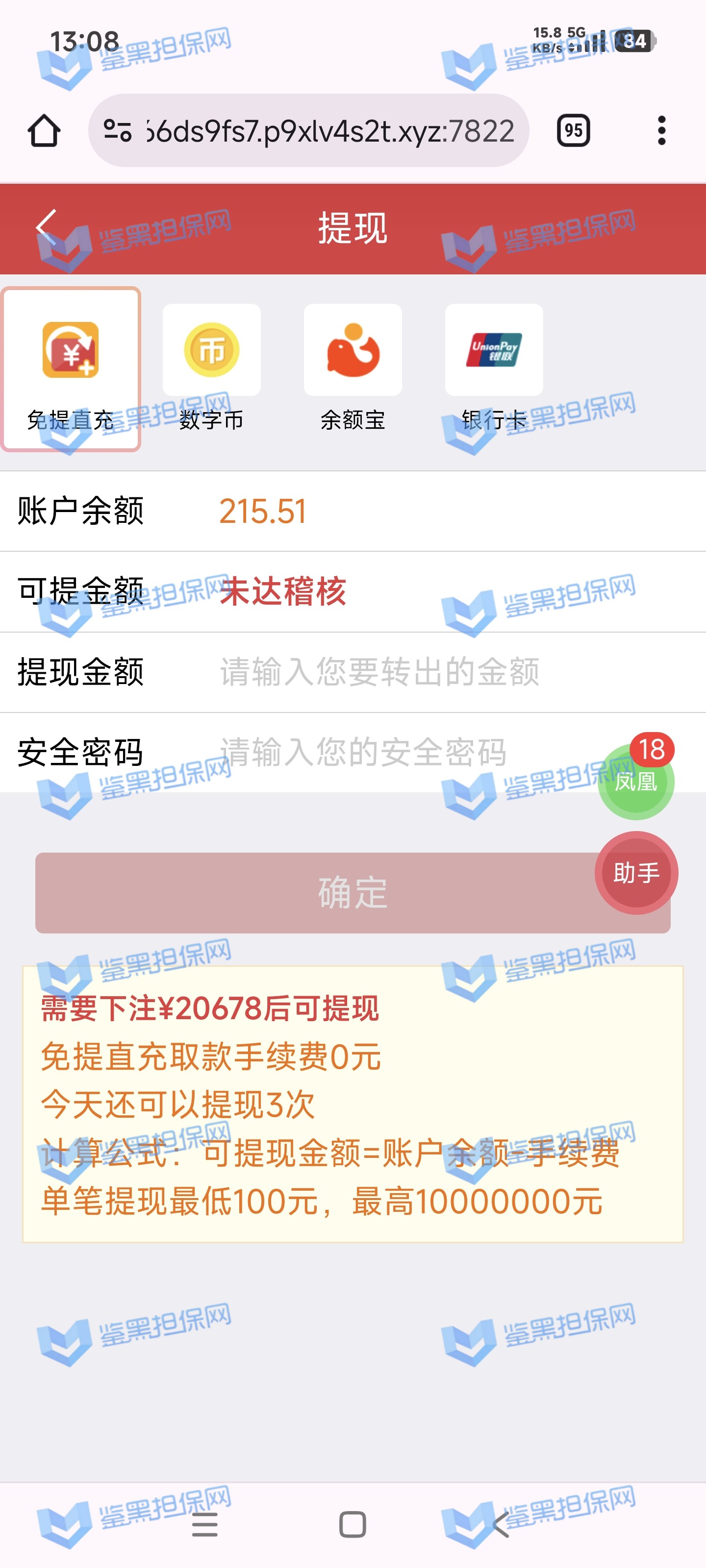Open the browser home page
Screen dimensions: 706x1568
44,130
